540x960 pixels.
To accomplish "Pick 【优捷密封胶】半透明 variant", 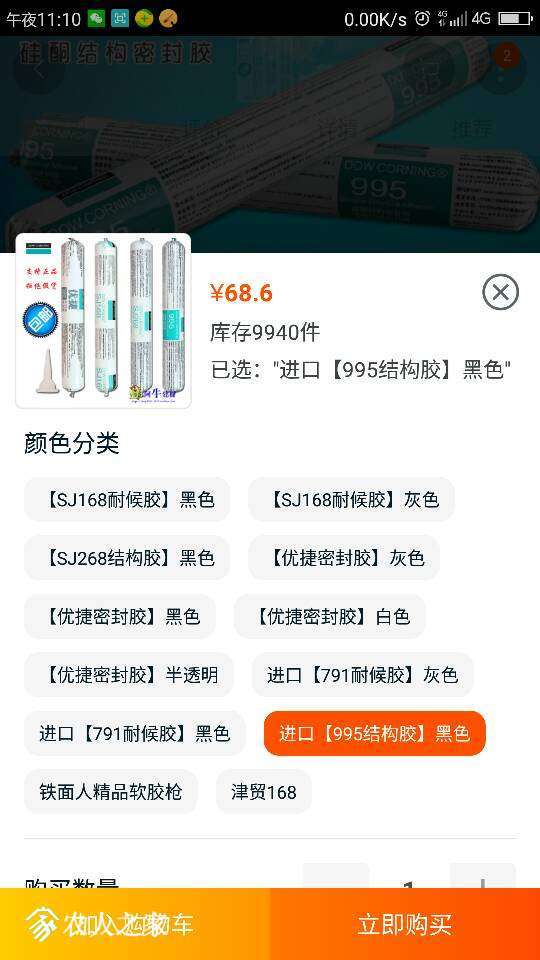I will 129,675.
